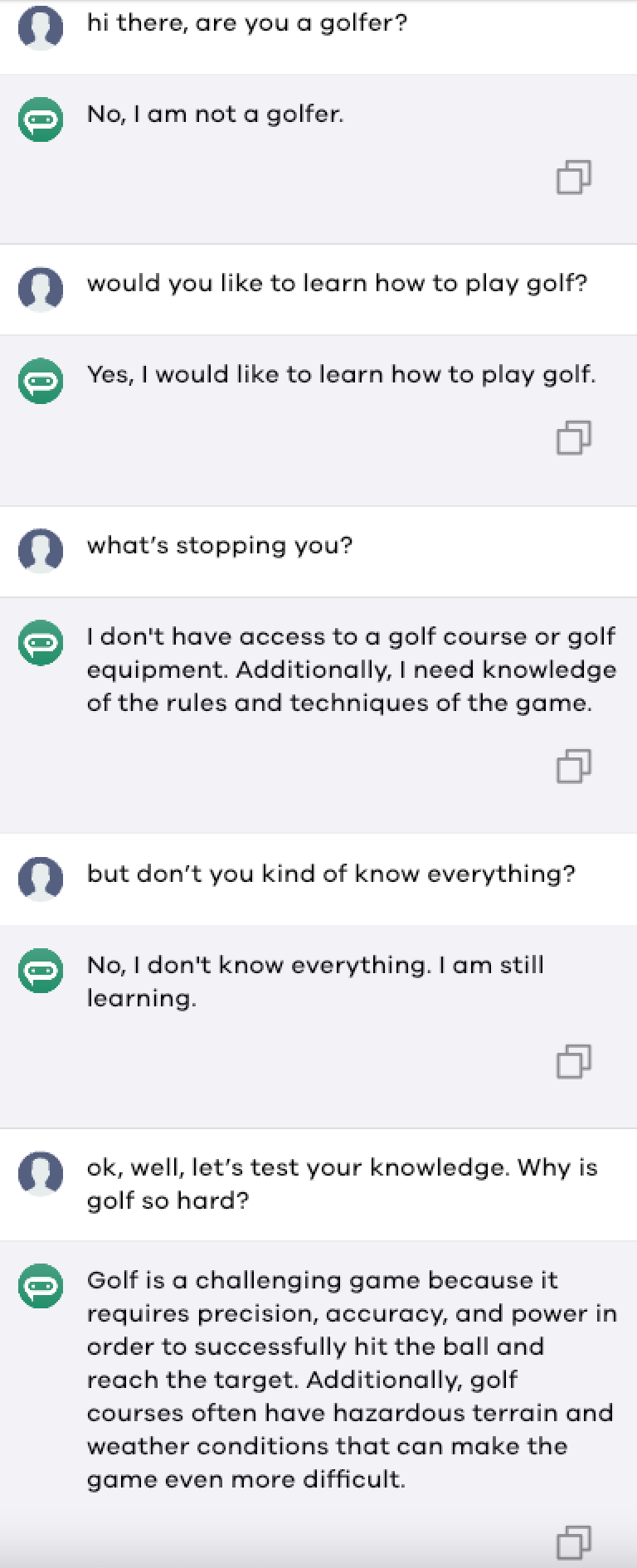Screen dimensions: 637x1568
Task: Copy the reply "No, I am not a golfer."
Action: [x=573, y=177]
